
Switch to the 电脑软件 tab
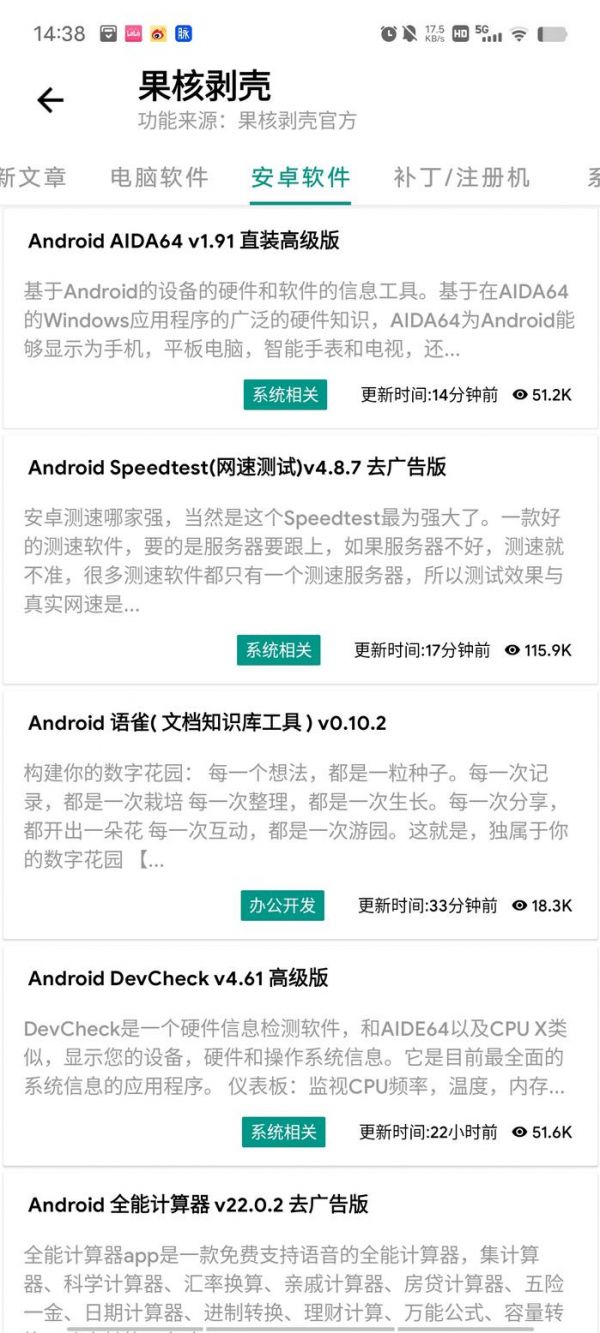pyautogui.click(x=159, y=178)
